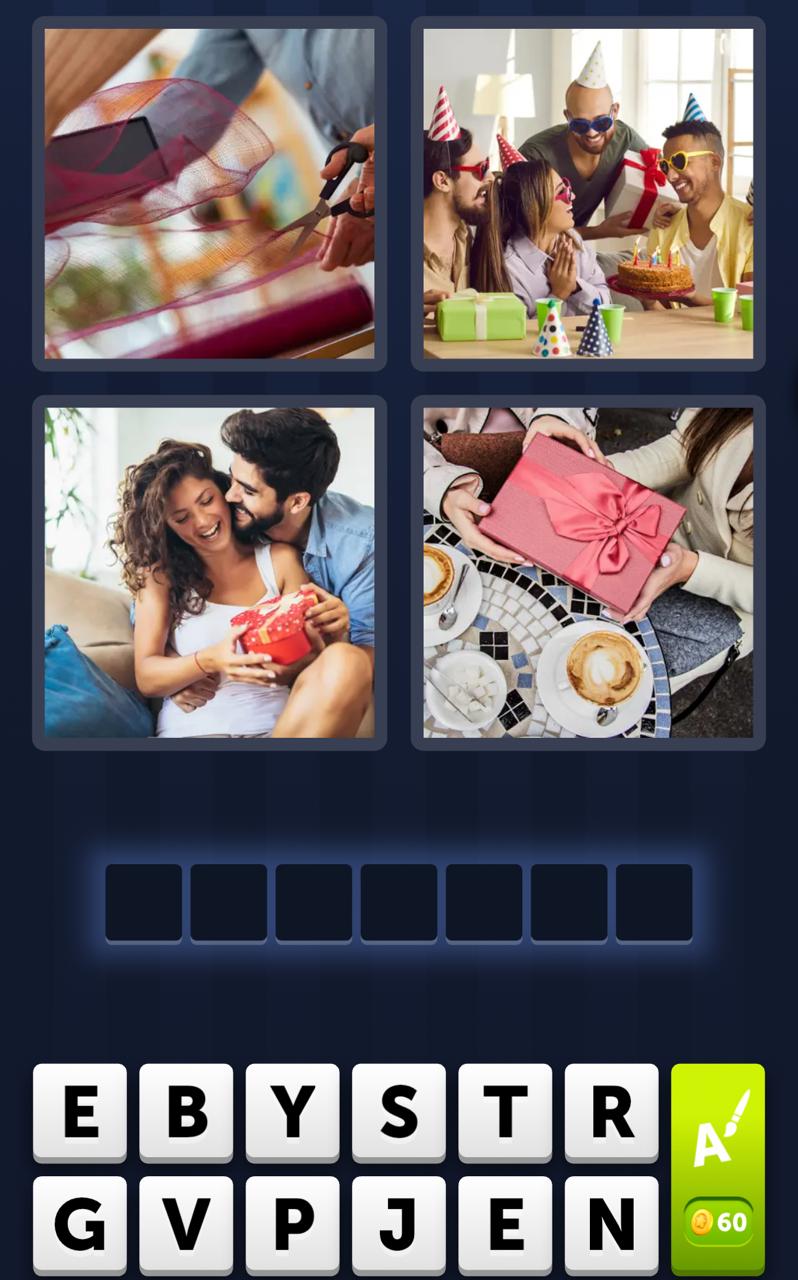View the birthday party photo
Viewport: 798px width, 1280px height.
click(588, 192)
